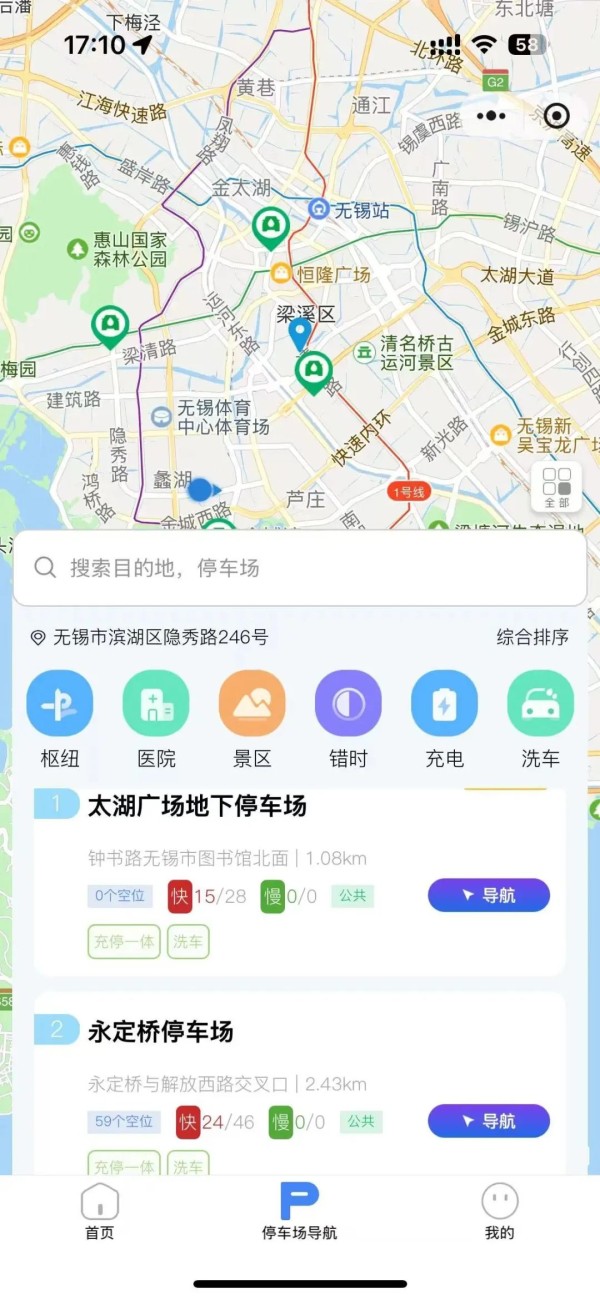This screenshot has width=600, height=1300.
Task: Start navigation to 永定桥停车场
Action: [x=488, y=1121]
